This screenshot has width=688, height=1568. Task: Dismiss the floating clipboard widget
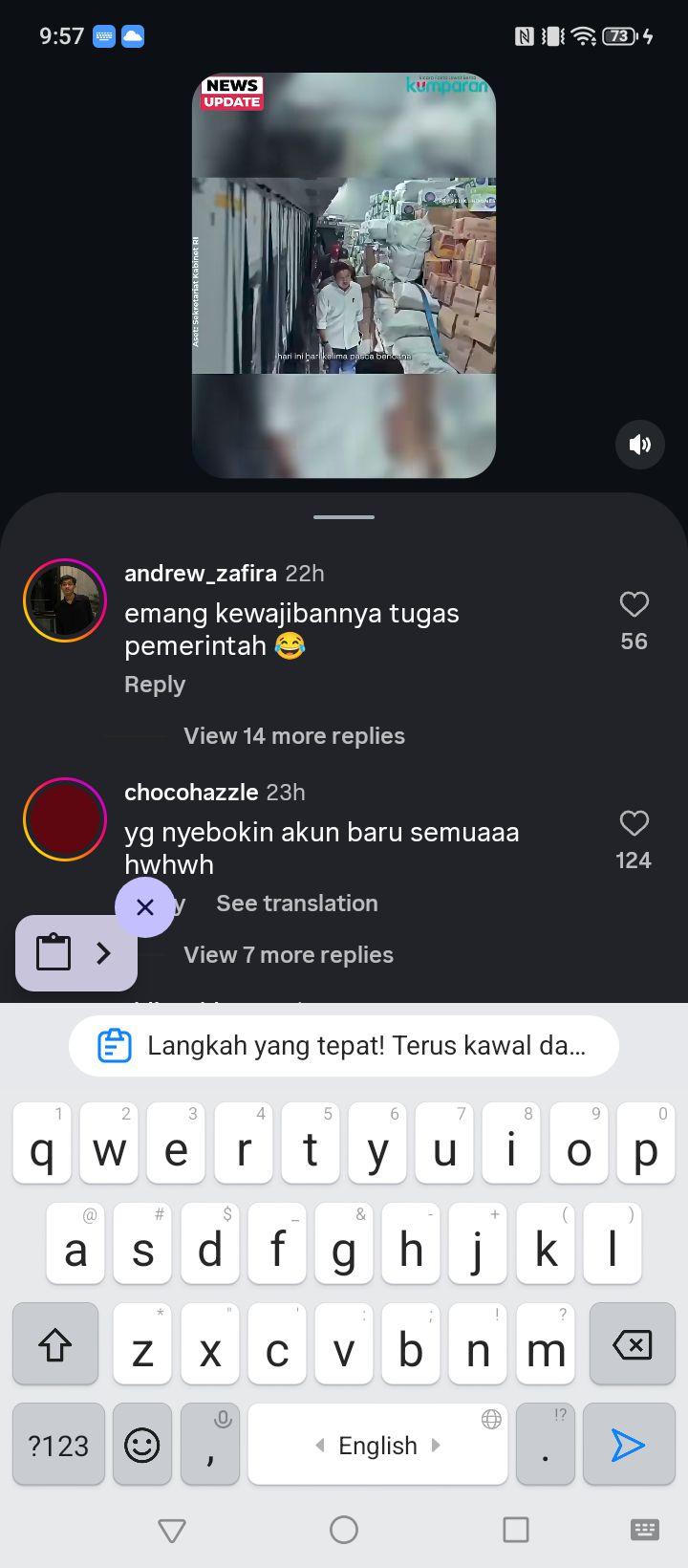pos(145,907)
